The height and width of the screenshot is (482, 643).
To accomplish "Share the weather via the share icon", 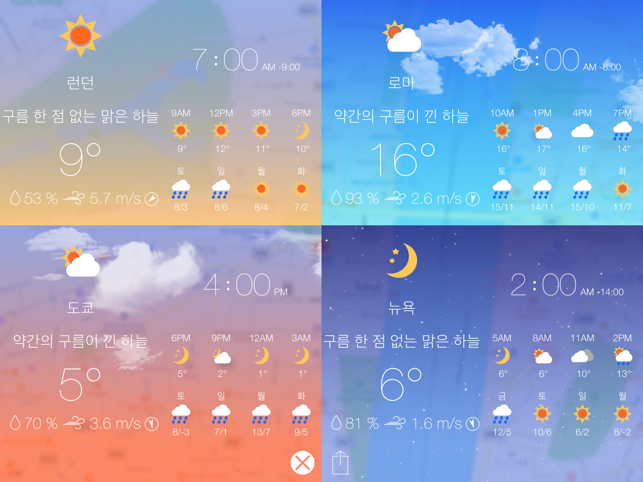I will coord(340,462).
